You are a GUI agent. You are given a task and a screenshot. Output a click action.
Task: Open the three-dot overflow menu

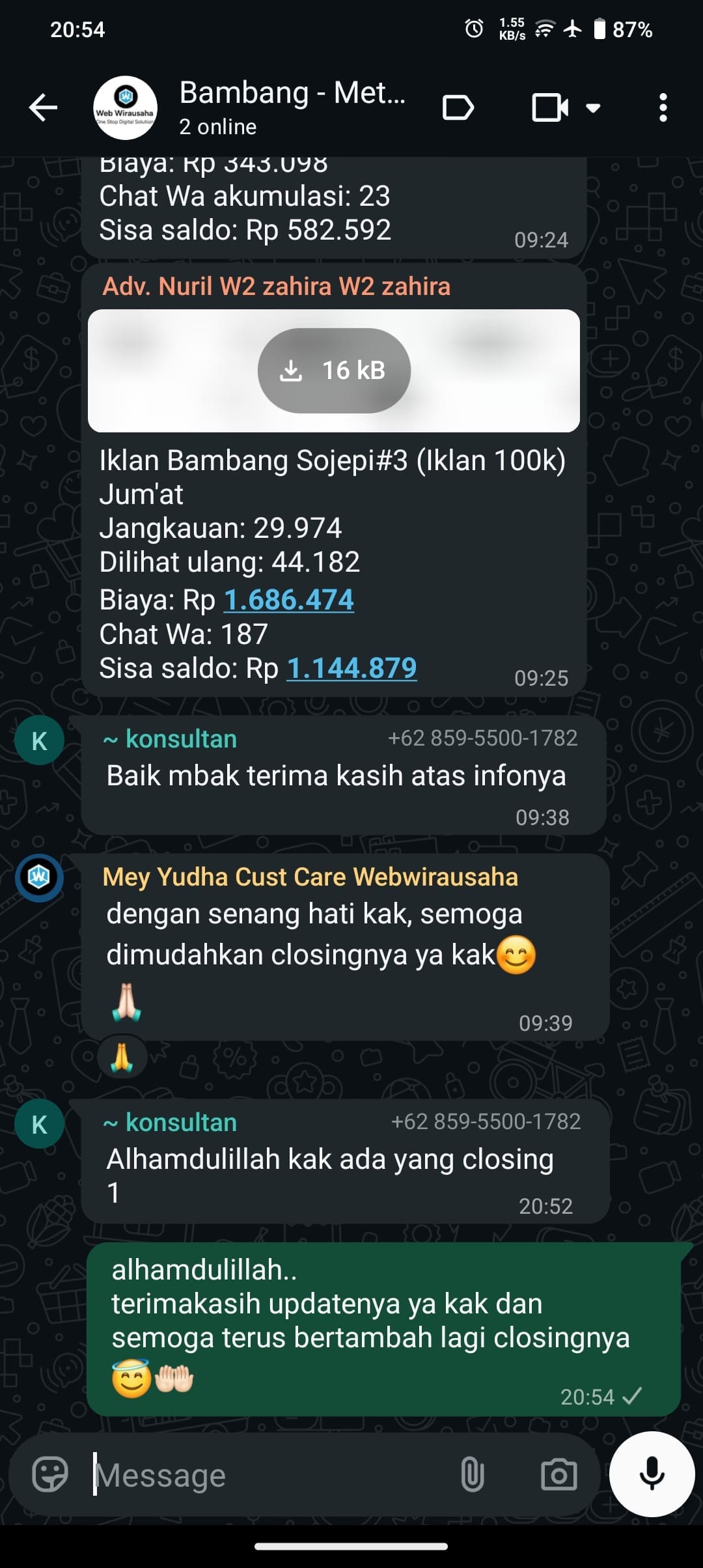(663, 108)
